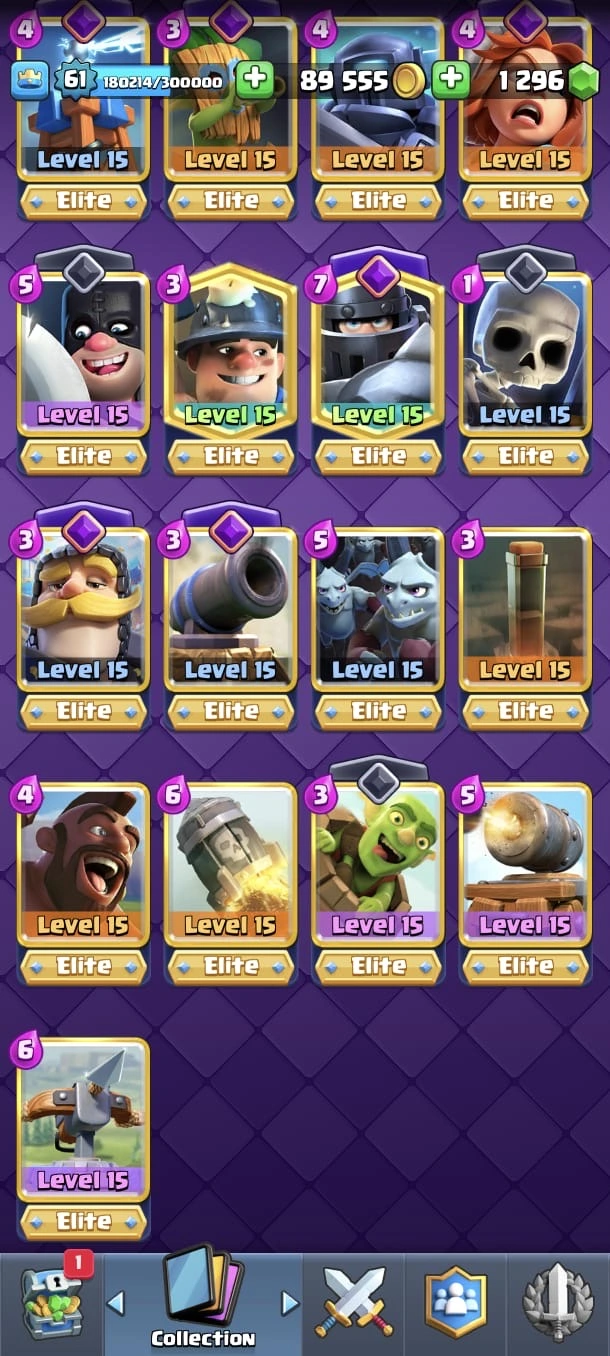This screenshot has width=610, height=1356.
Task: Open the Shop tab with chest
Action: 50,1303
